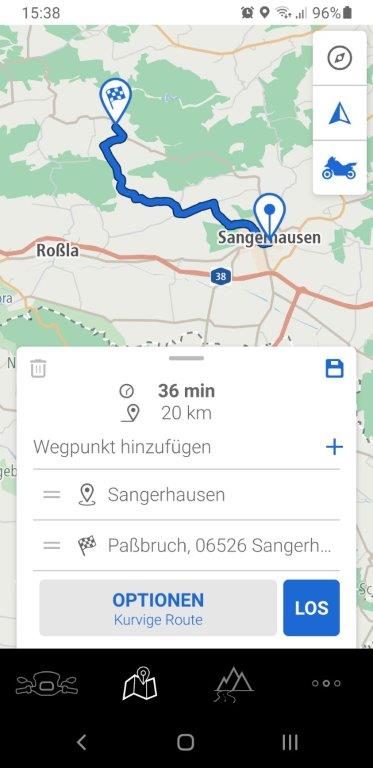Viewport: 373px width, 768px height.
Task: Open route OPTIONEN Kurvige Route
Action: click(158, 608)
